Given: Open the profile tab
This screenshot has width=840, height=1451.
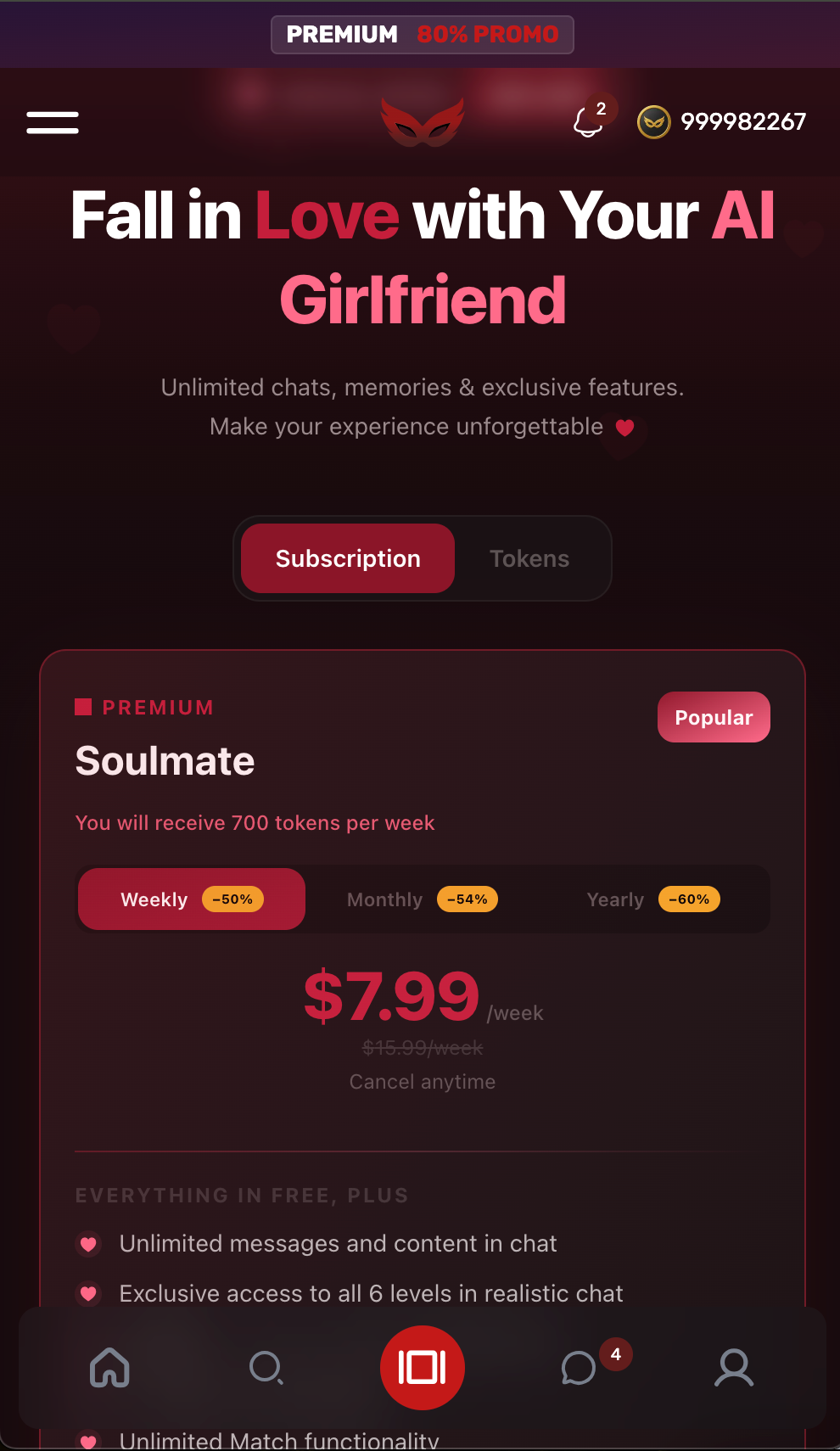Looking at the screenshot, I should (x=734, y=1368).
